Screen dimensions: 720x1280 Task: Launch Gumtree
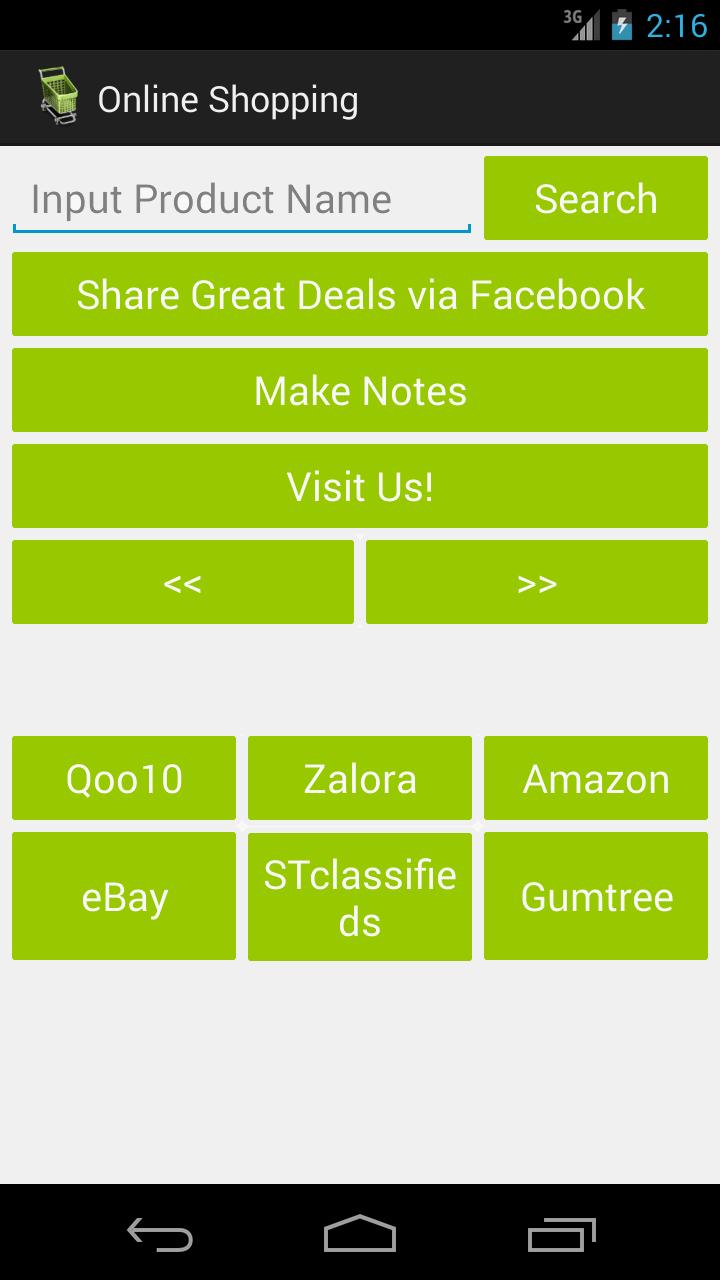596,896
